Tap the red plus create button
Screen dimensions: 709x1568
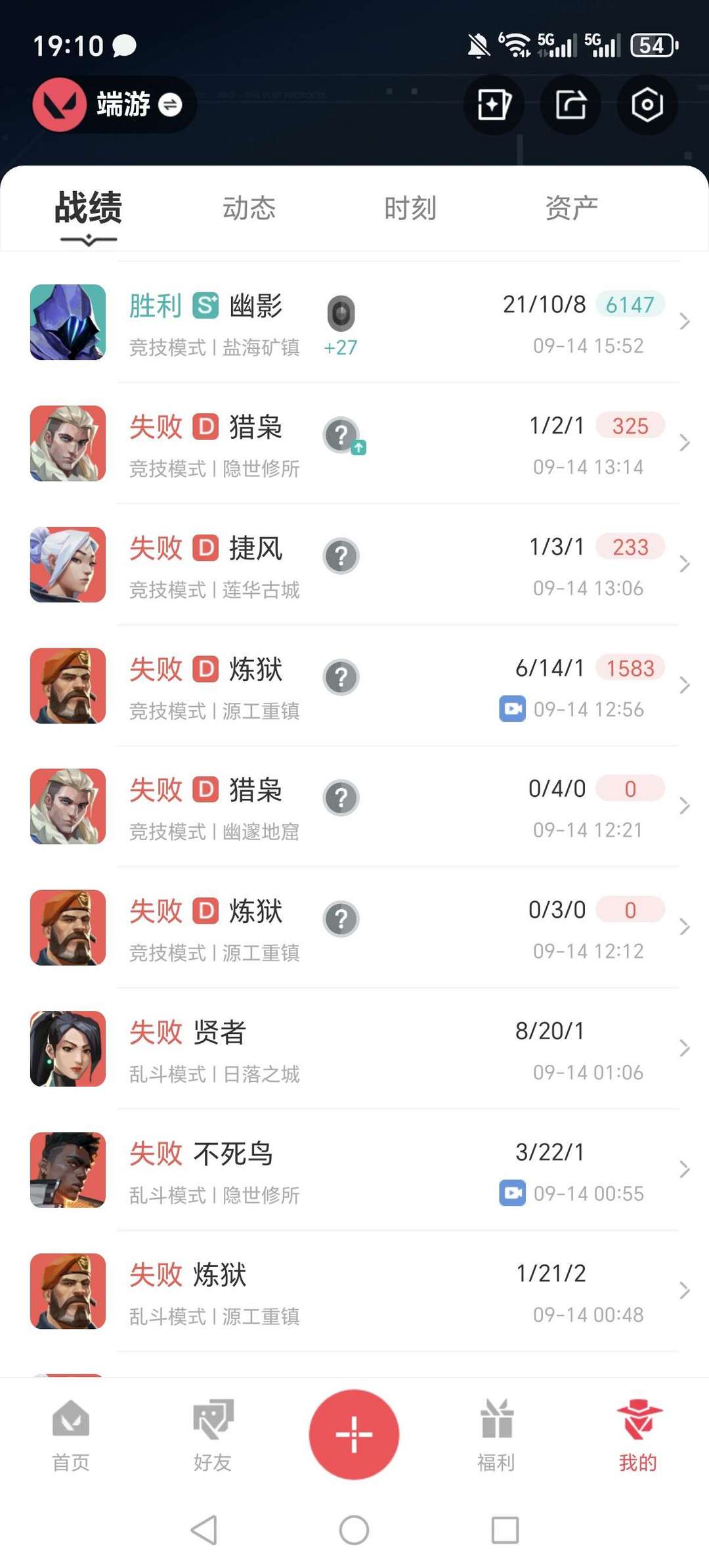[354, 1434]
